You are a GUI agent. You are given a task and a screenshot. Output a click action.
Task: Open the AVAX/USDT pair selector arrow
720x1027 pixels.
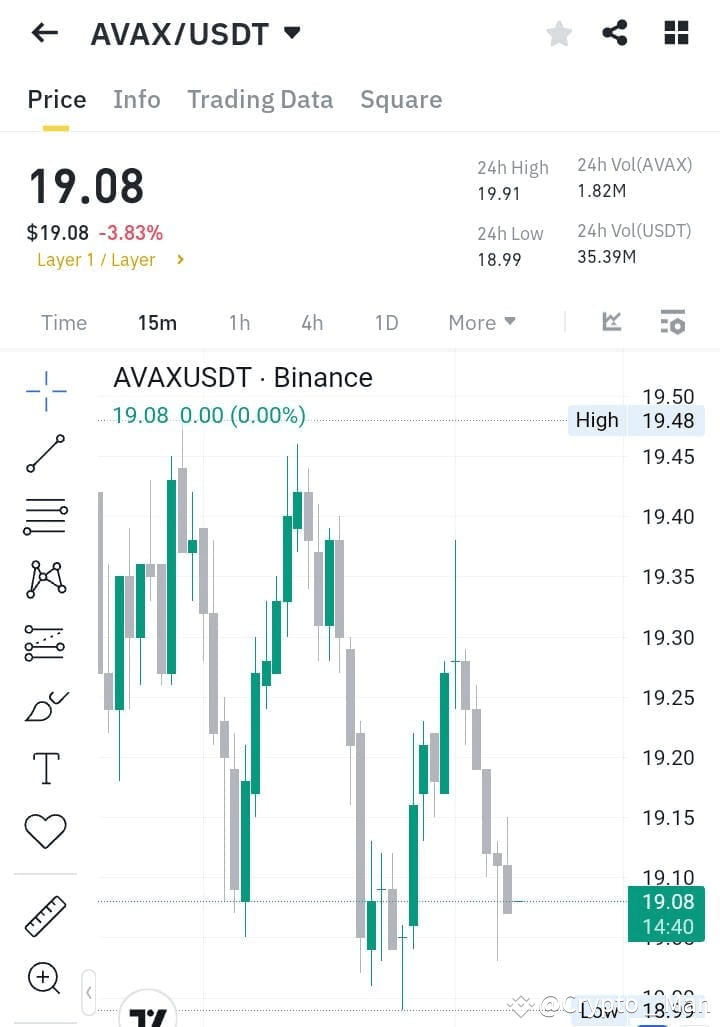pyautogui.click(x=291, y=31)
